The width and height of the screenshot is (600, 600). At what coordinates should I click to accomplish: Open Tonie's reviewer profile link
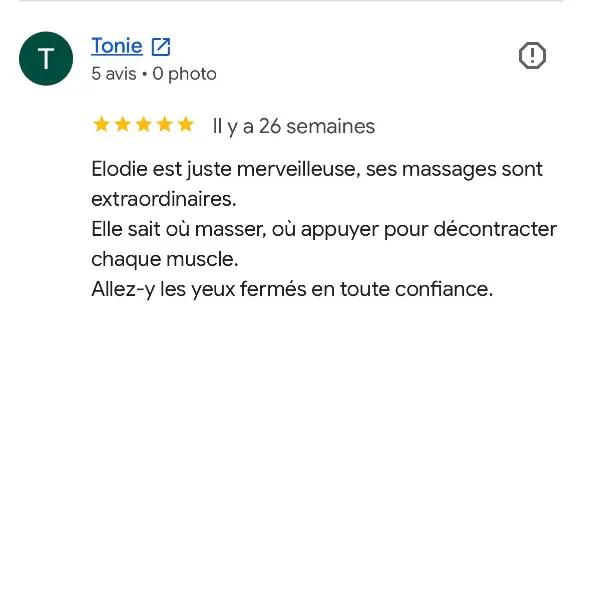130,46
